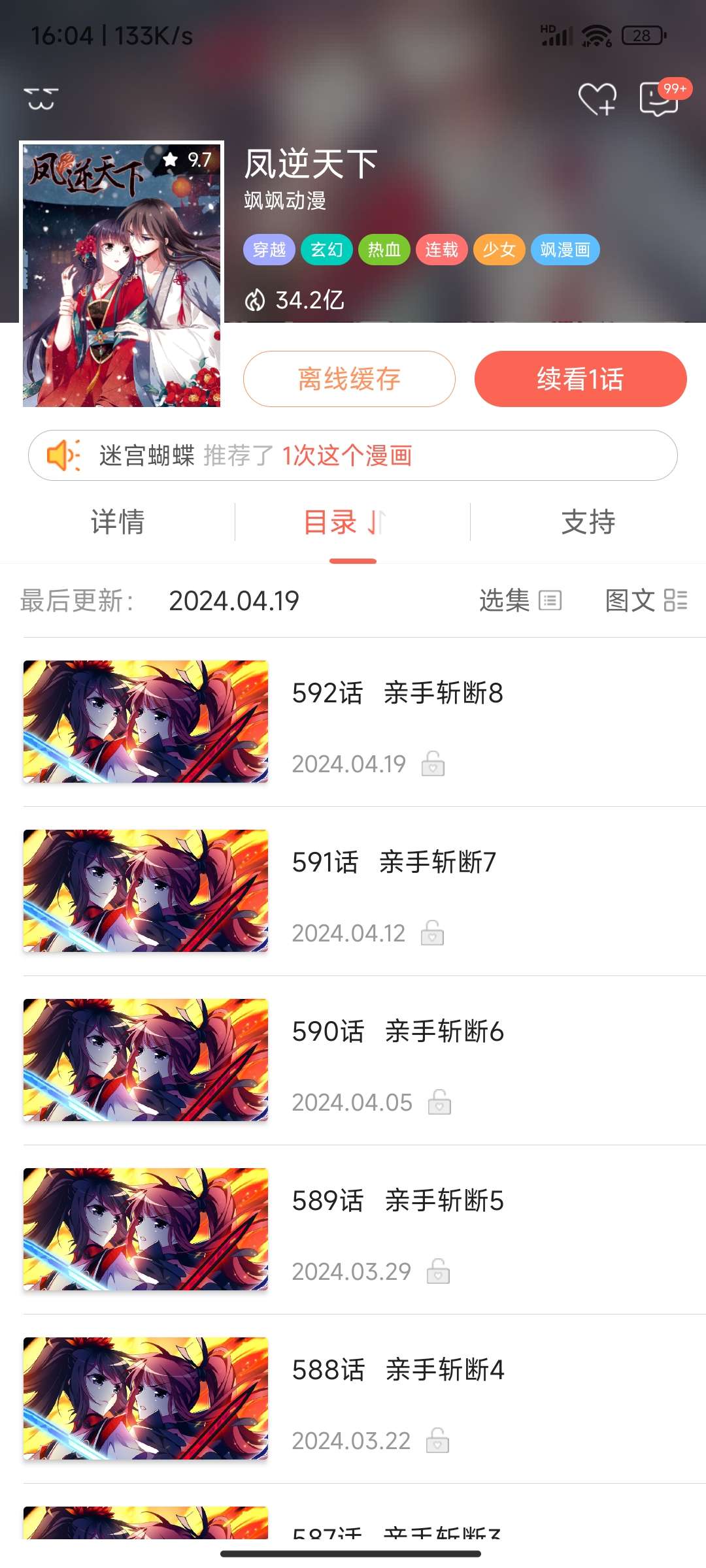706x1568 pixels.
Task: Toggle chapter sort order on 目录 tab
Action: [x=377, y=522]
